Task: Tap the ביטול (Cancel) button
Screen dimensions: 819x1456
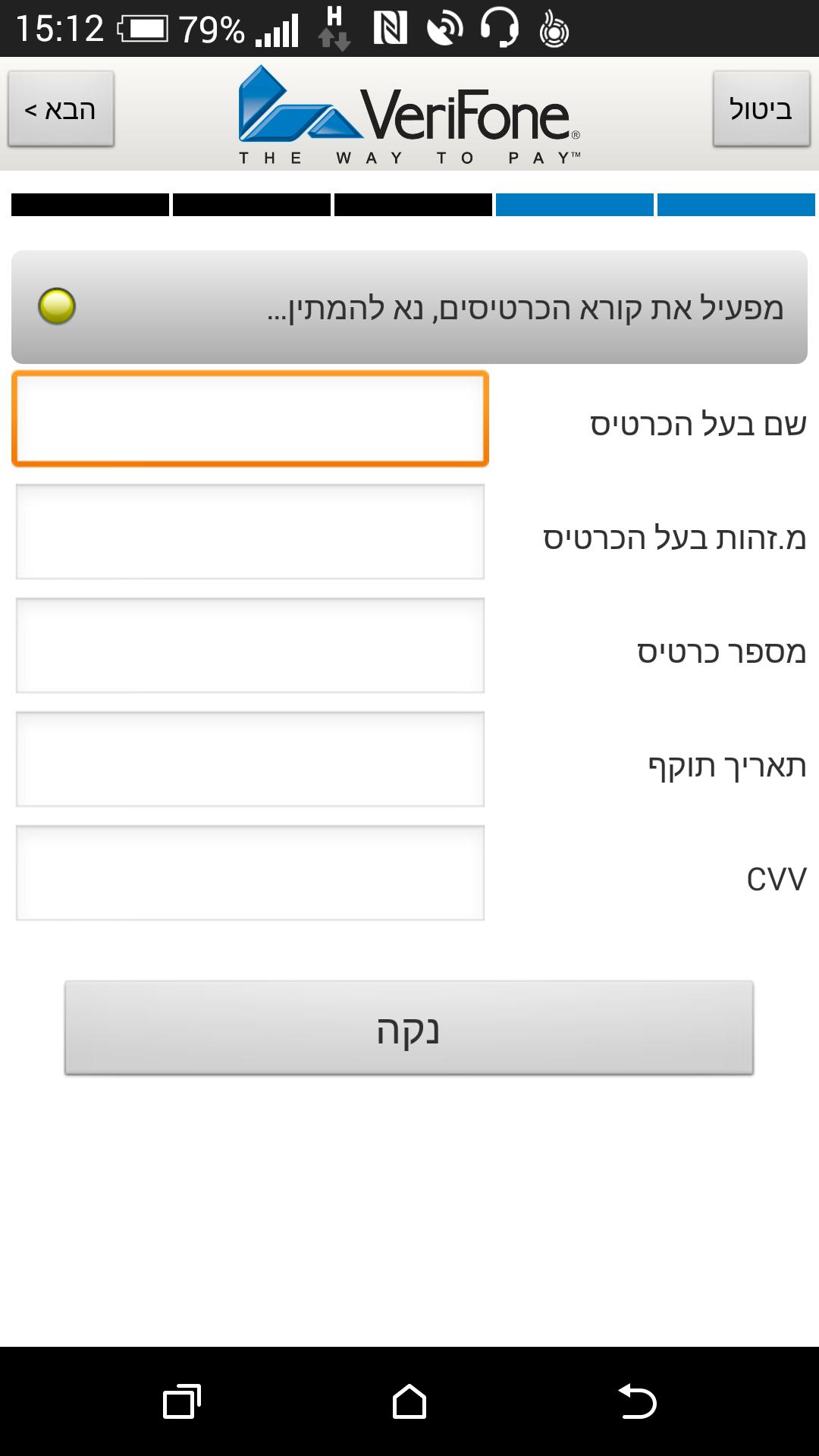Action: 761,109
